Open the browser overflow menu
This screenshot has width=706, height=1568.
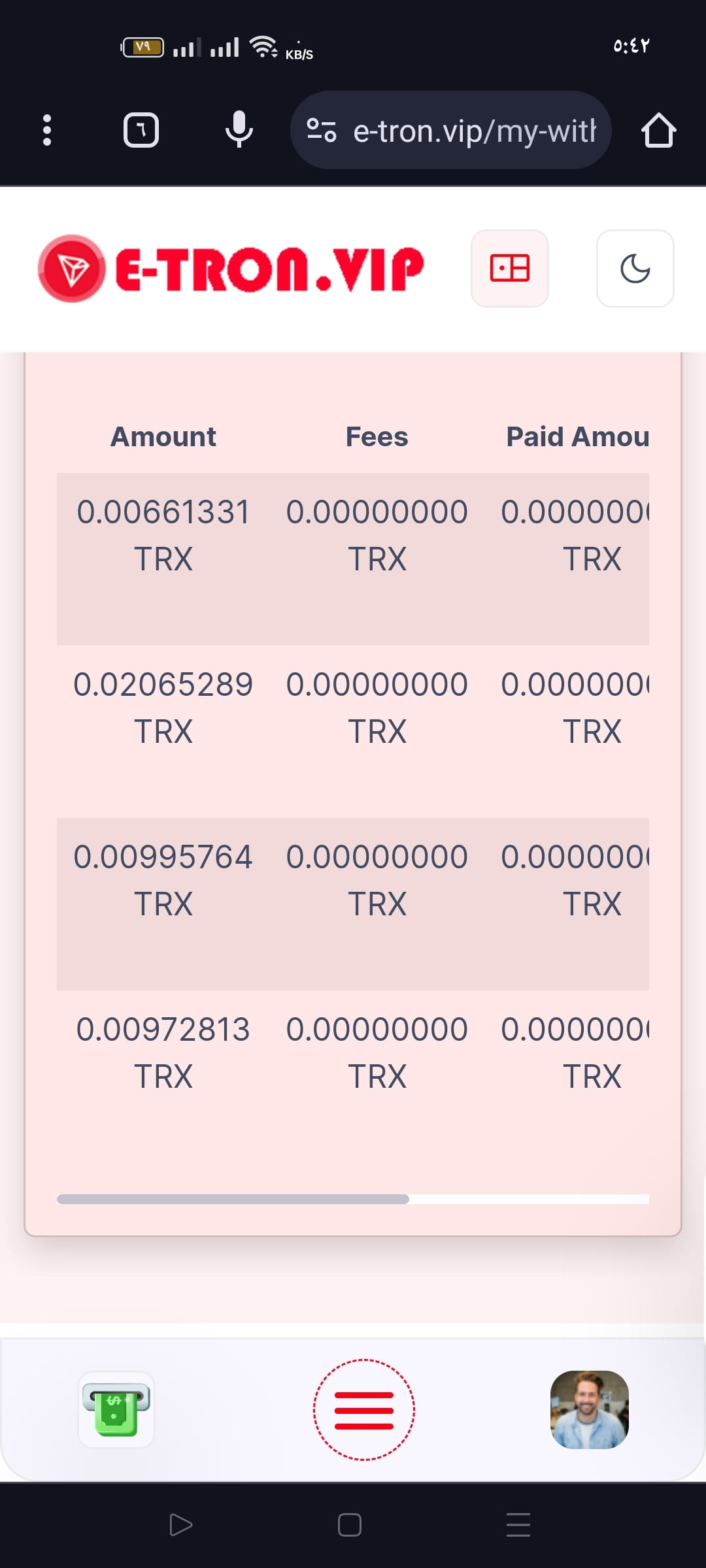[x=46, y=130]
